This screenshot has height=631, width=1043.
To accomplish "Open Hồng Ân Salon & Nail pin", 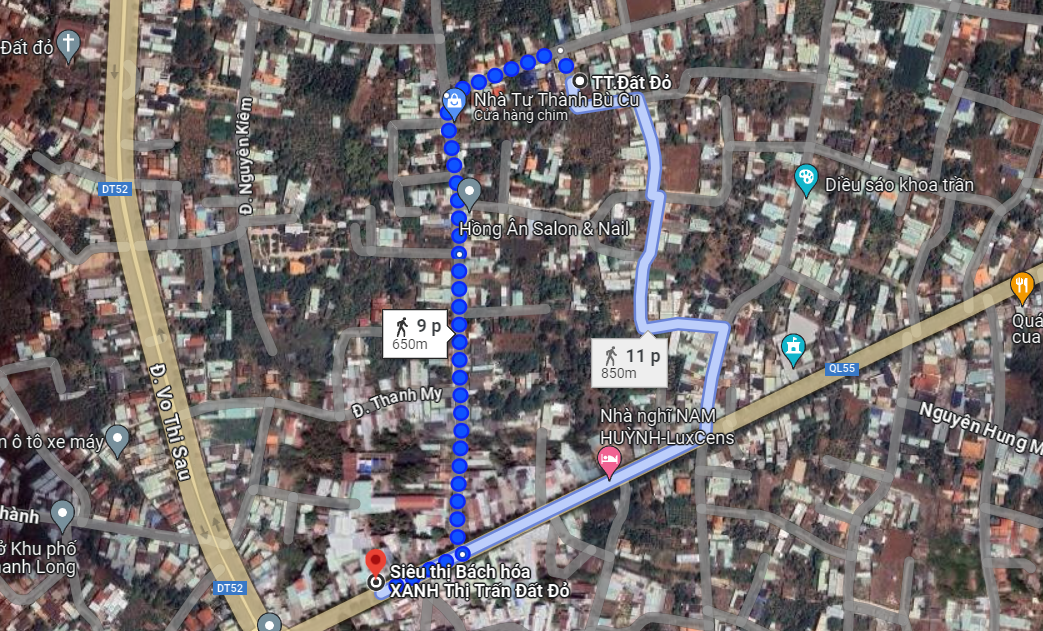I will click(469, 189).
